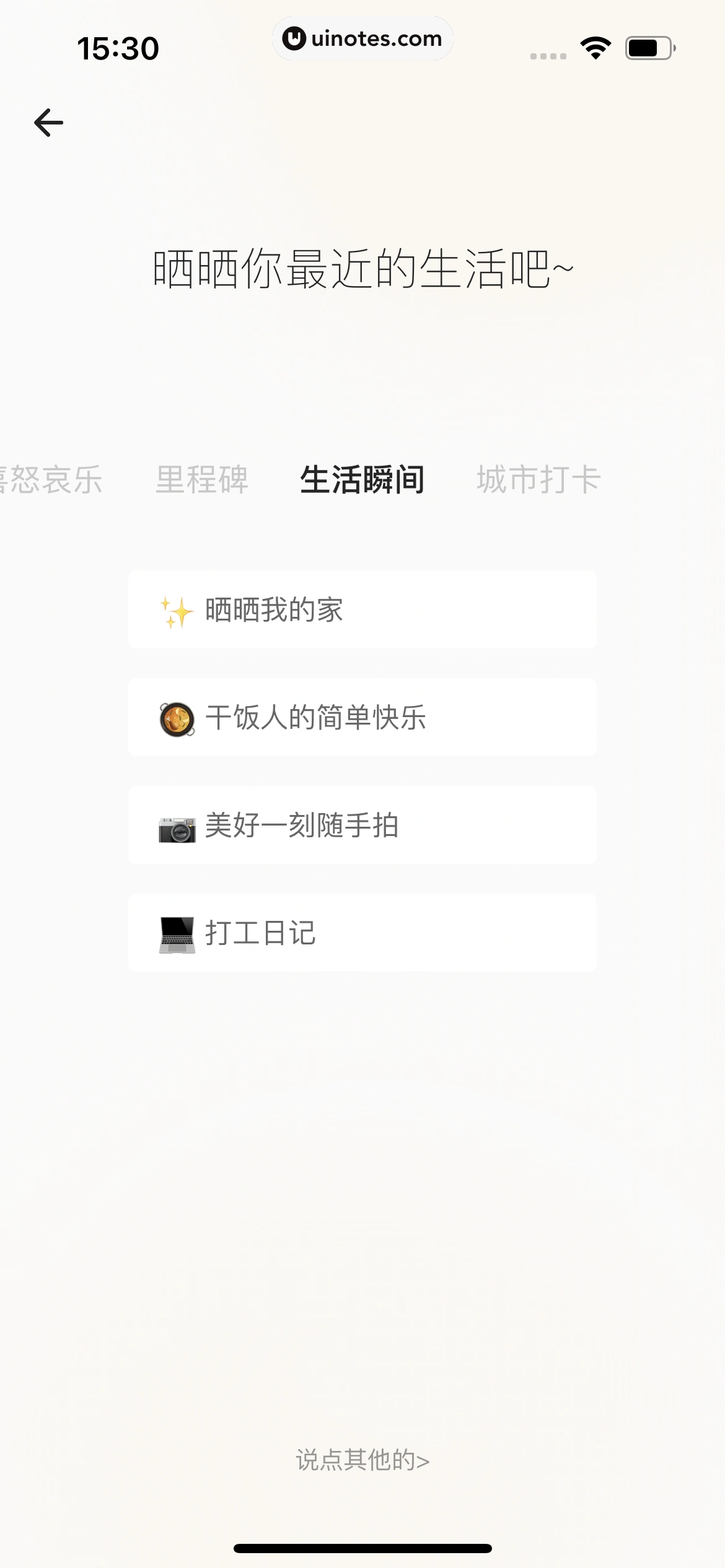The image size is (725, 1568).
Task: Tap the battery indicator in the status bar
Action: click(649, 46)
